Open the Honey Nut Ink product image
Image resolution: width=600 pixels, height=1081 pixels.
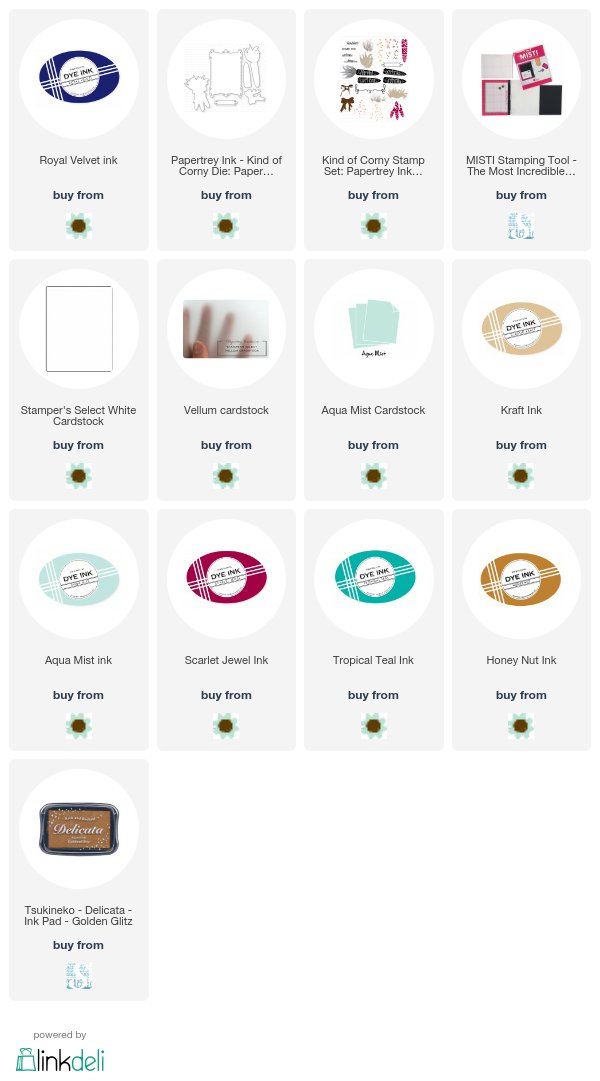(x=521, y=578)
